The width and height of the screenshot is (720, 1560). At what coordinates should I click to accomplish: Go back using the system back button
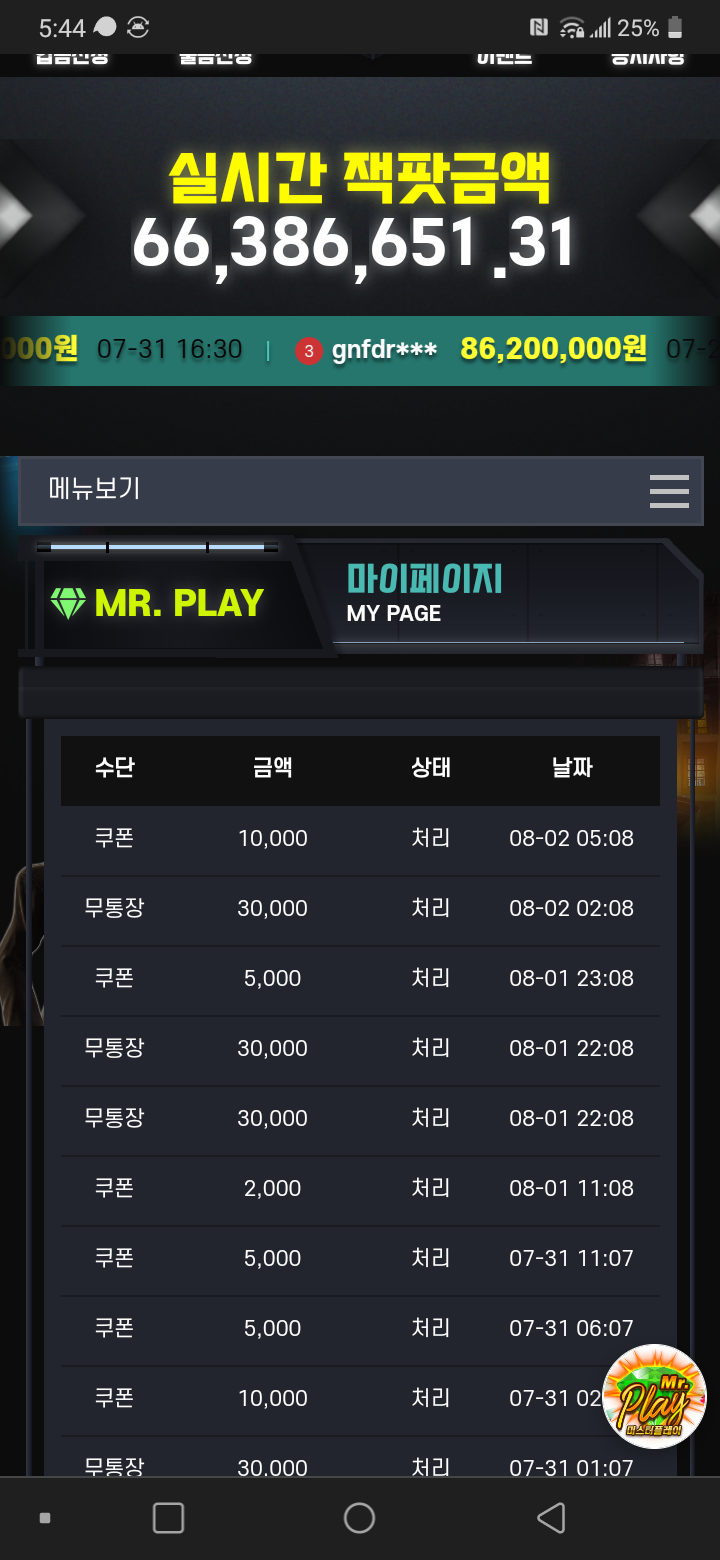[x=551, y=1517]
